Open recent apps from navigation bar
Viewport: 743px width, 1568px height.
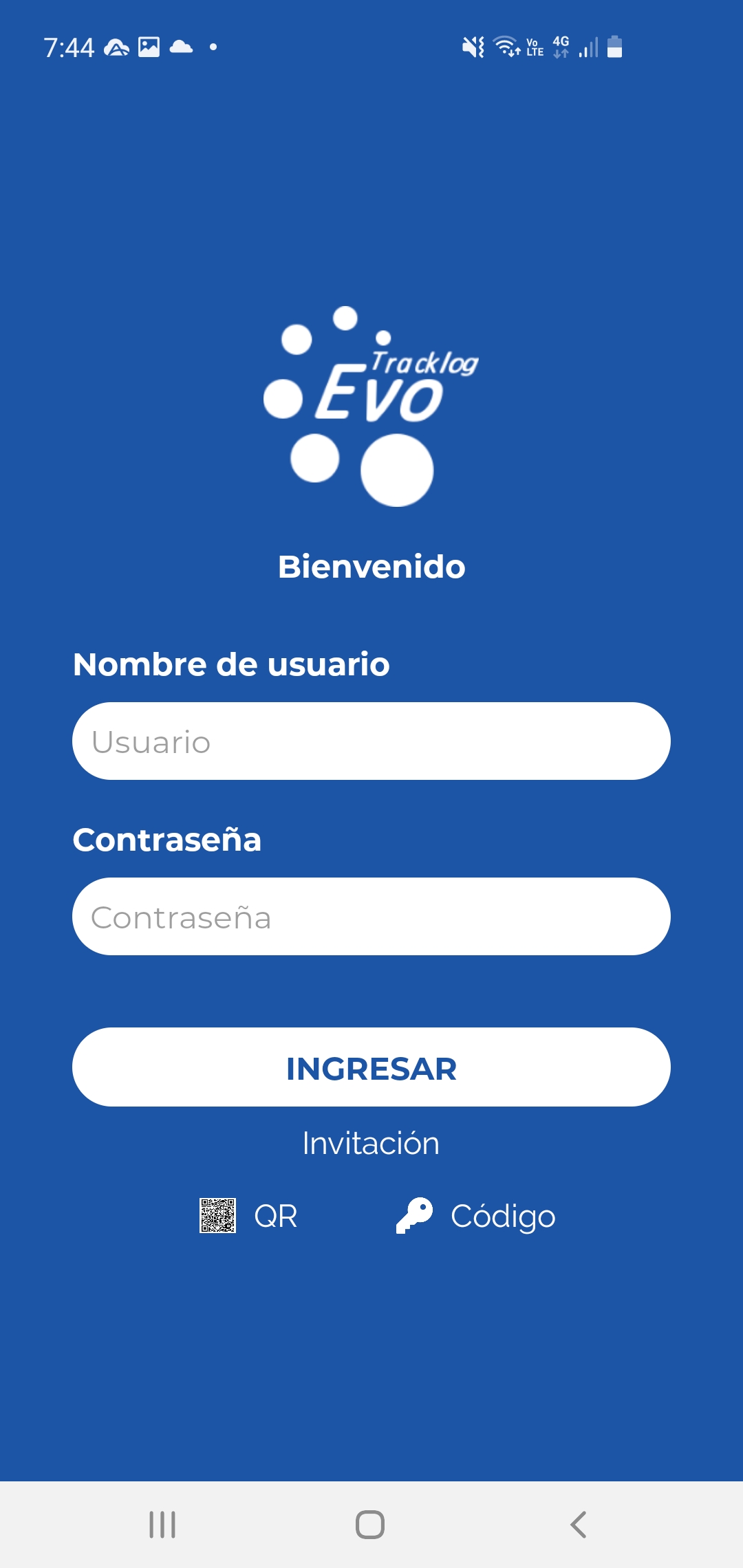coord(162,1525)
